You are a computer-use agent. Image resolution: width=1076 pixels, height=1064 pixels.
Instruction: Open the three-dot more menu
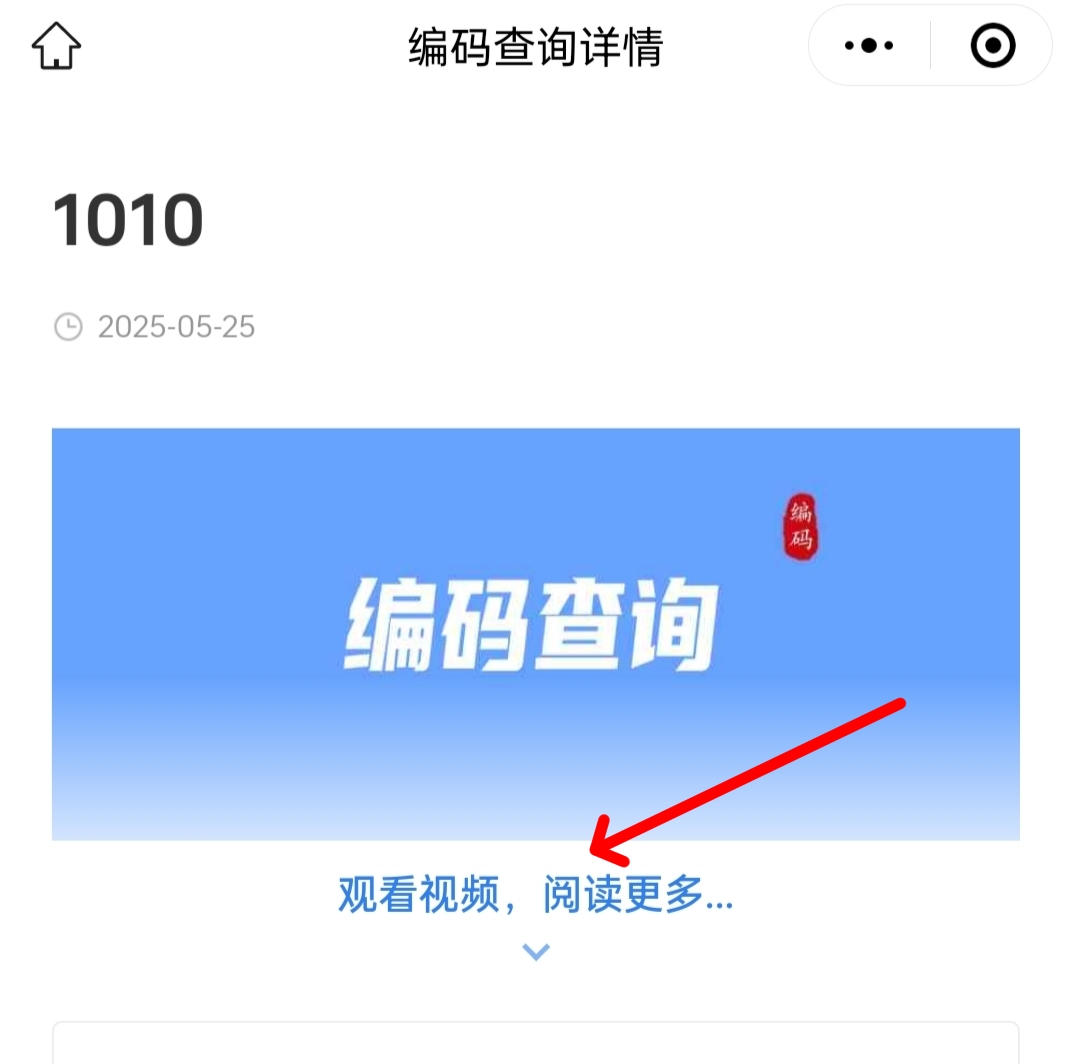868,46
